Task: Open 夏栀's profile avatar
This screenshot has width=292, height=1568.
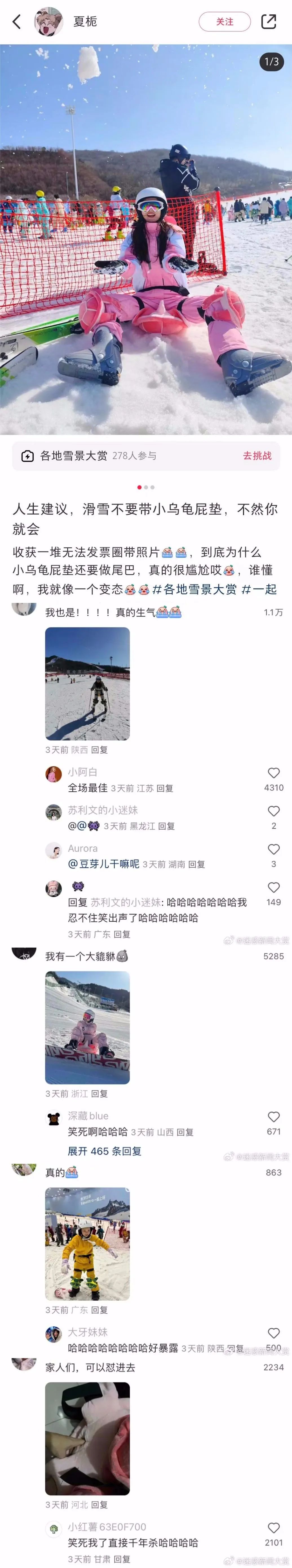Action: [x=48, y=22]
